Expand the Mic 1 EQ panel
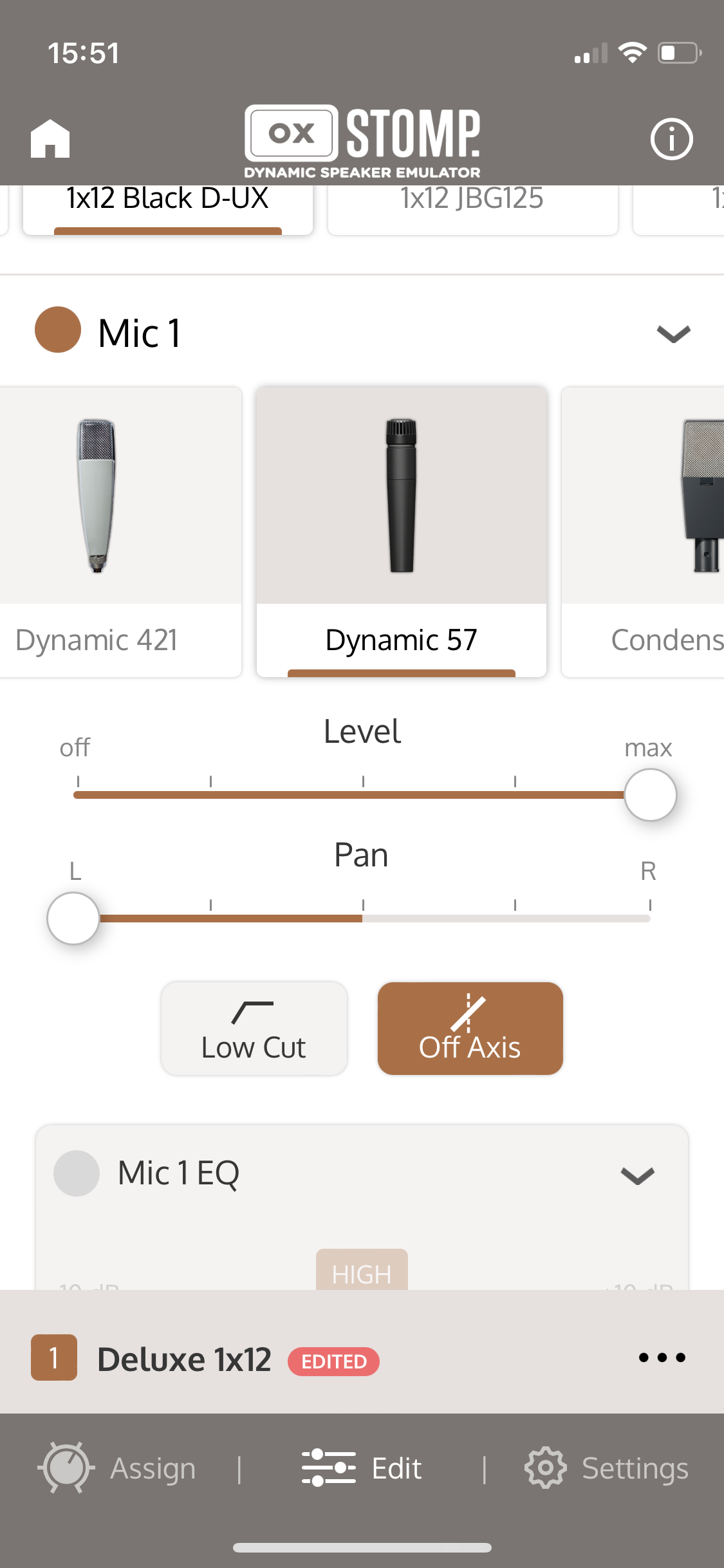The image size is (724, 1568). coord(638,1175)
